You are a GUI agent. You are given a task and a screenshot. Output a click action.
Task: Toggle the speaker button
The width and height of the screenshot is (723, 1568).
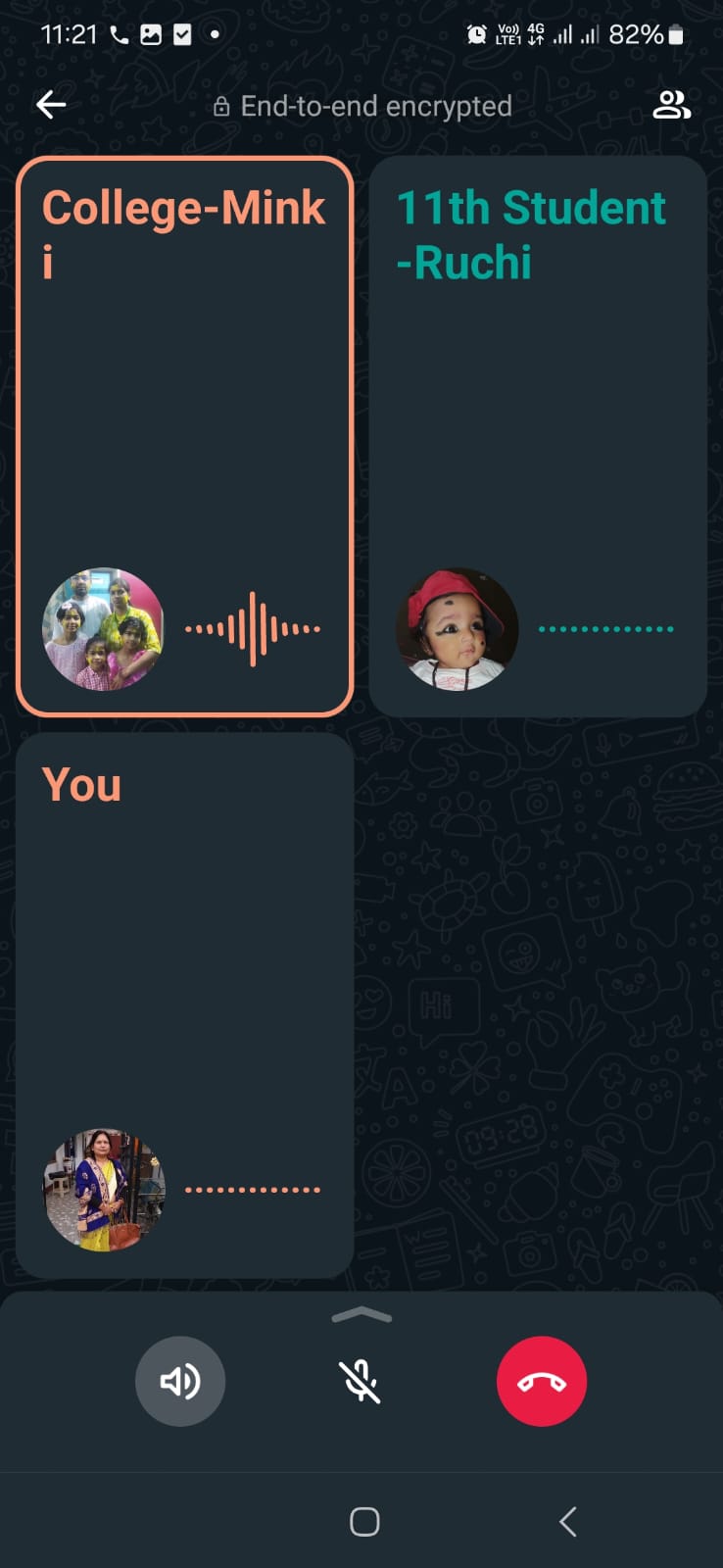click(180, 1381)
